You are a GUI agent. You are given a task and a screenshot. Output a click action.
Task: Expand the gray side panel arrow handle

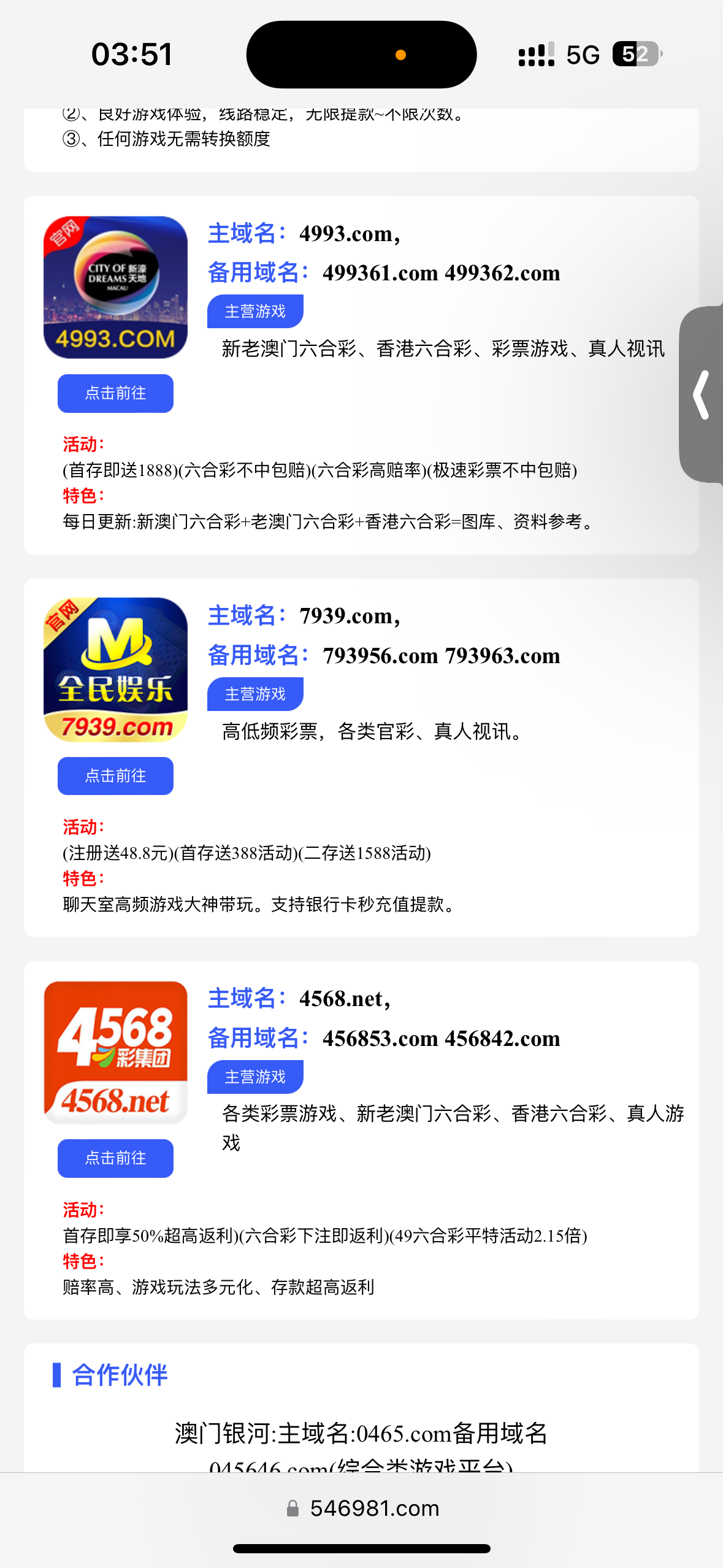(x=702, y=394)
